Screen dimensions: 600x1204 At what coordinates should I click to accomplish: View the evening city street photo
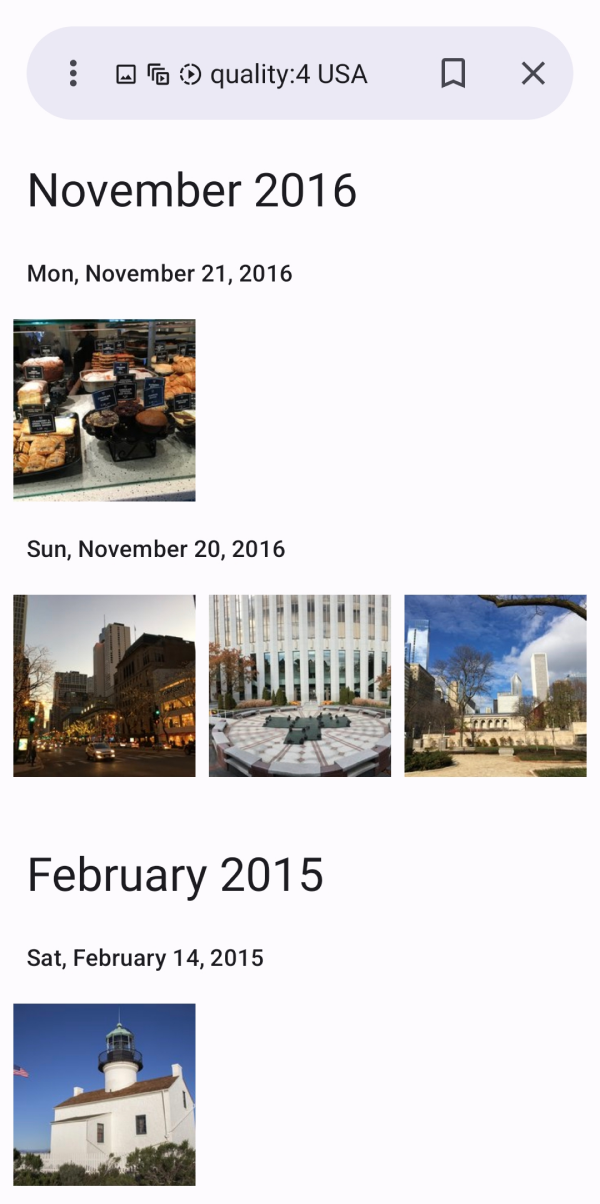coord(104,686)
